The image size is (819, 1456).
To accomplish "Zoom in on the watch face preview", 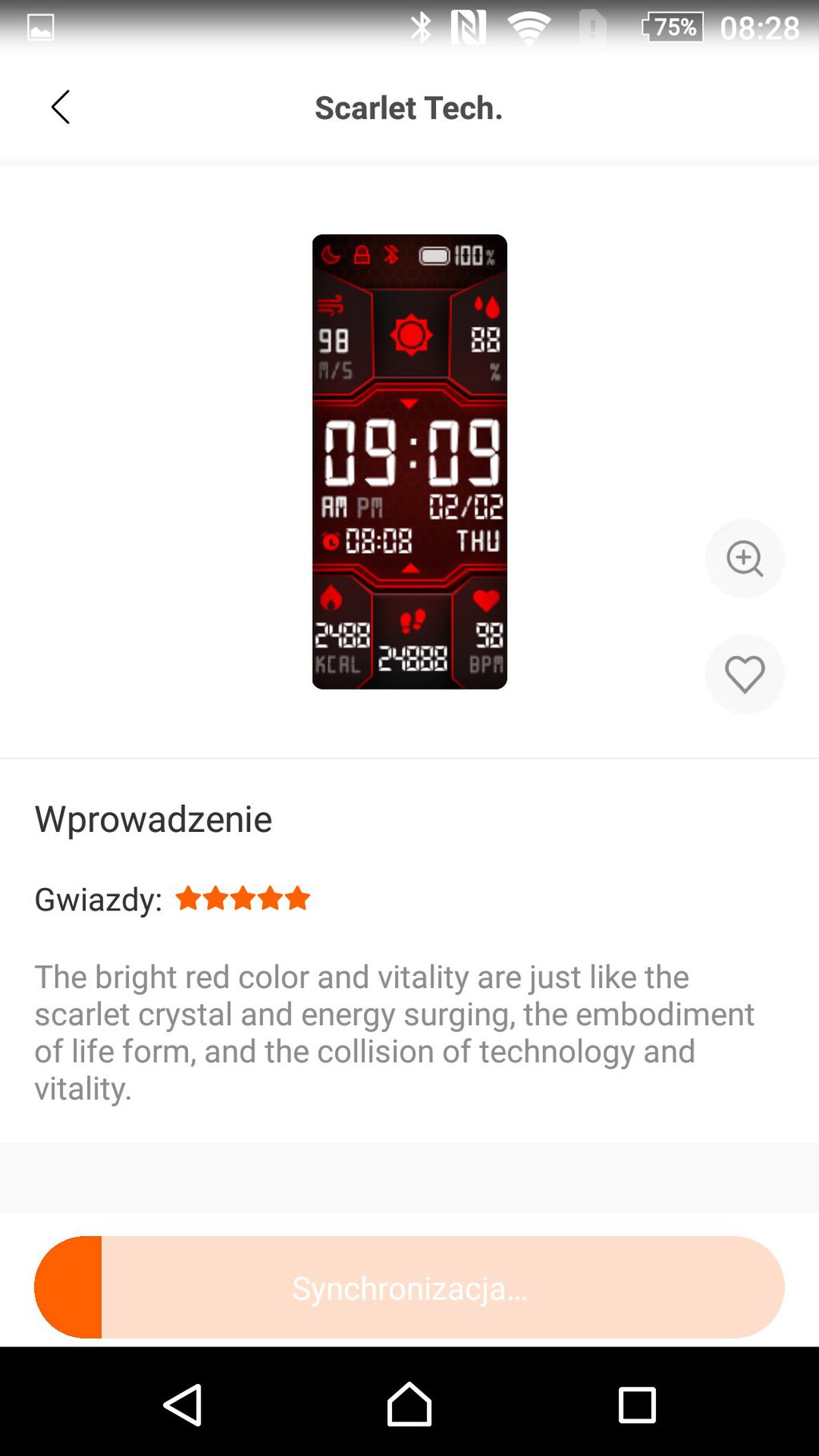I will [744, 558].
